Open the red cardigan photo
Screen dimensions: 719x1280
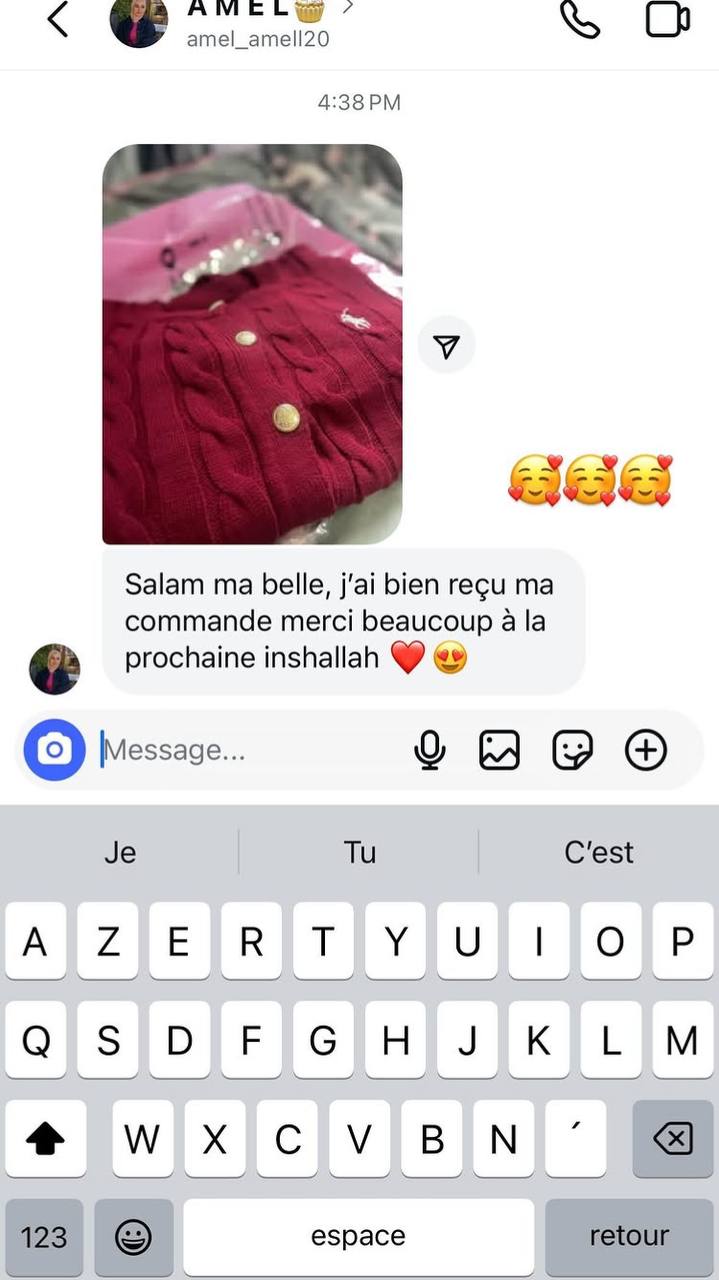tap(252, 344)
